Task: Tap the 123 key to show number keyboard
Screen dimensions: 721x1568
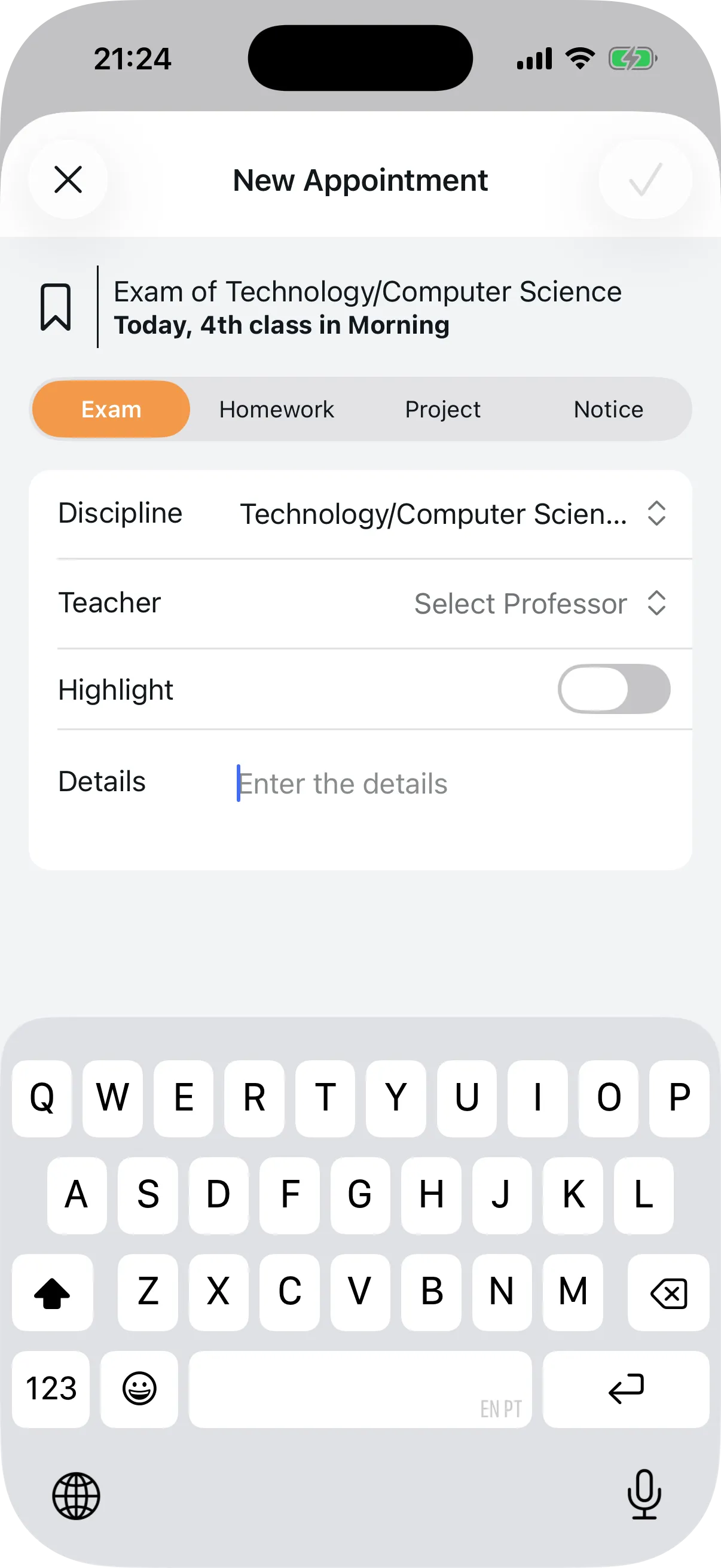Action: pos(50,1389)
